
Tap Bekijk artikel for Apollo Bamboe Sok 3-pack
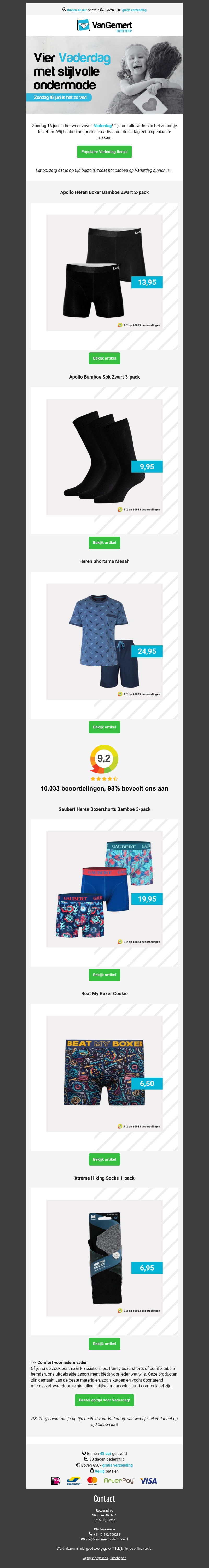pyautogui.click(x=104, y=542)
